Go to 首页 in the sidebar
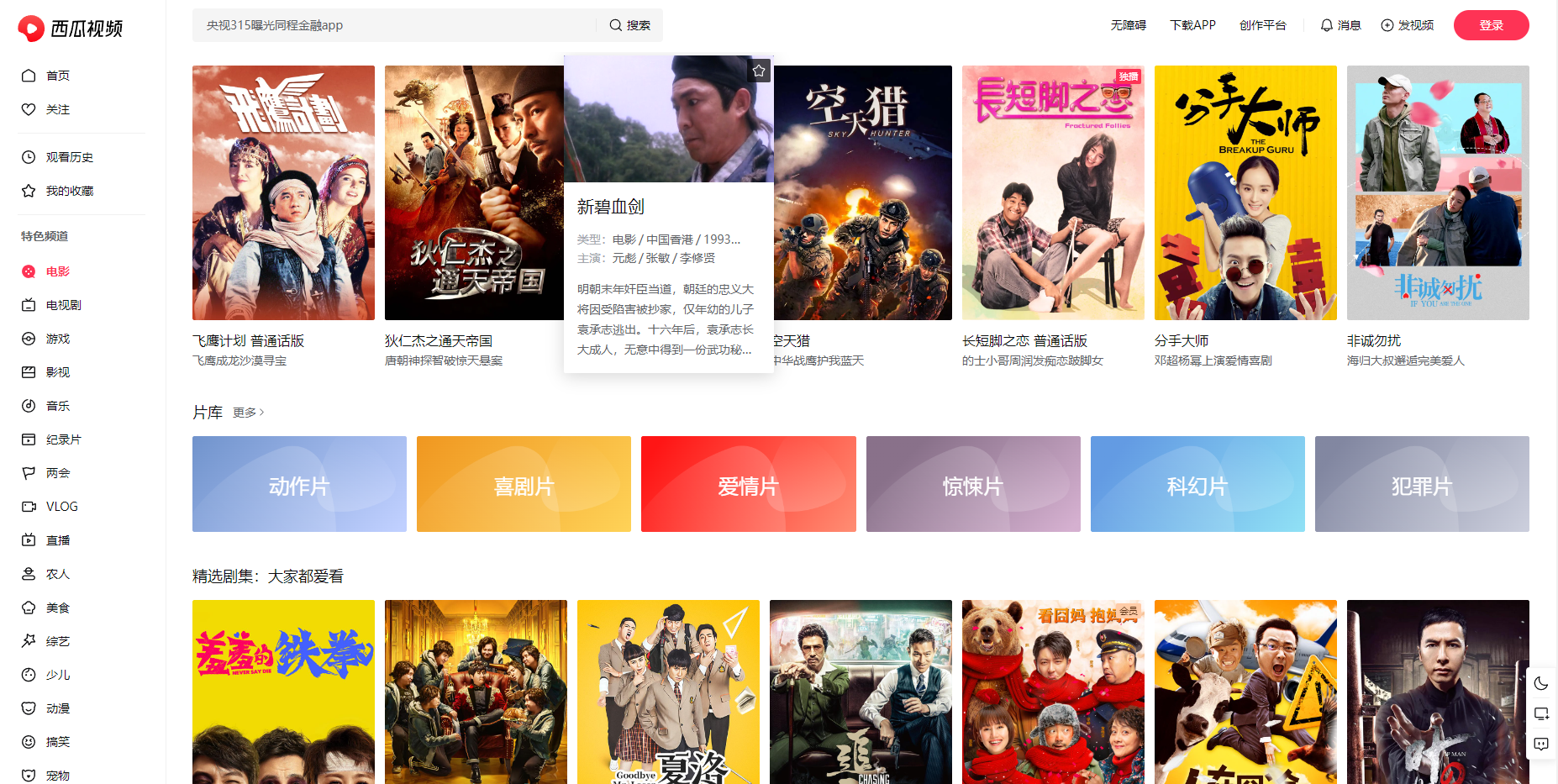This screenshot has height=784, width=1558. [57, 76]
